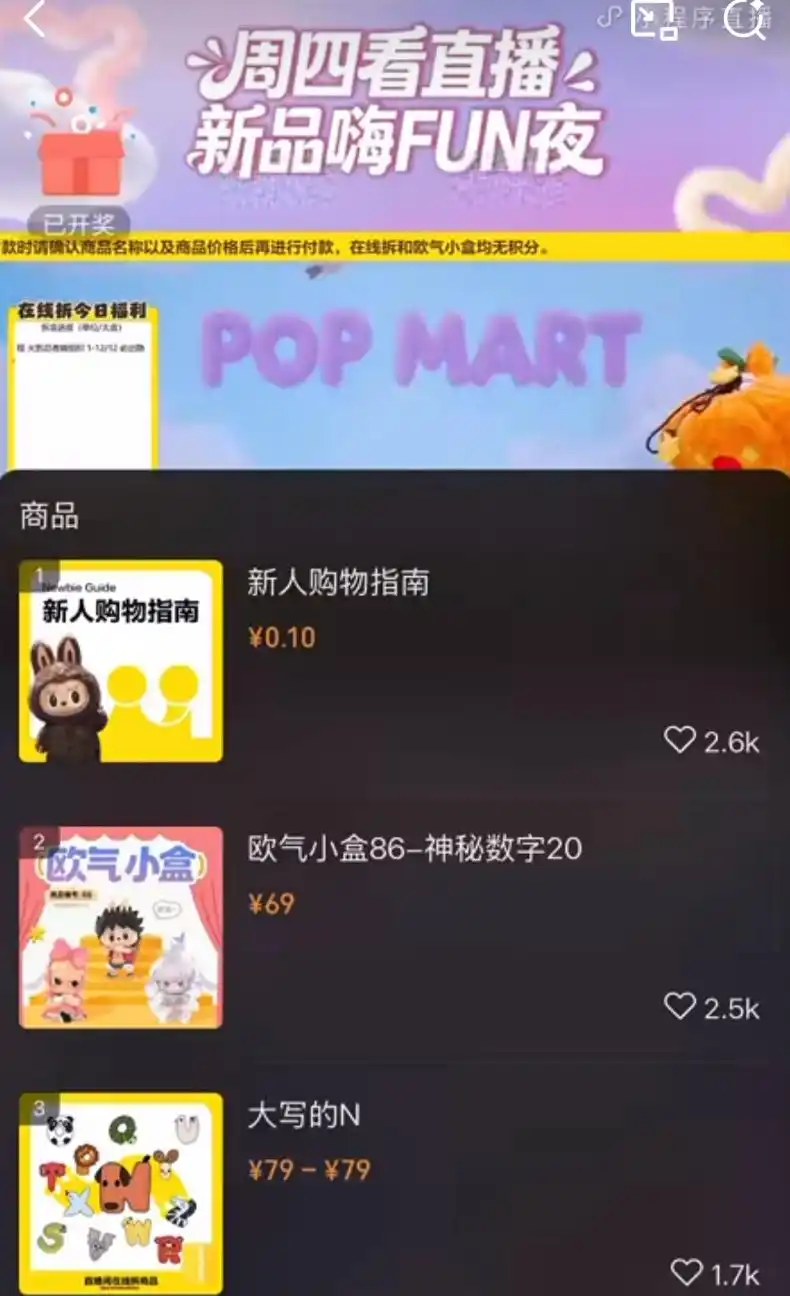Click the back arrow at top left
The image size is (790, 1296).
pos(33,20)
